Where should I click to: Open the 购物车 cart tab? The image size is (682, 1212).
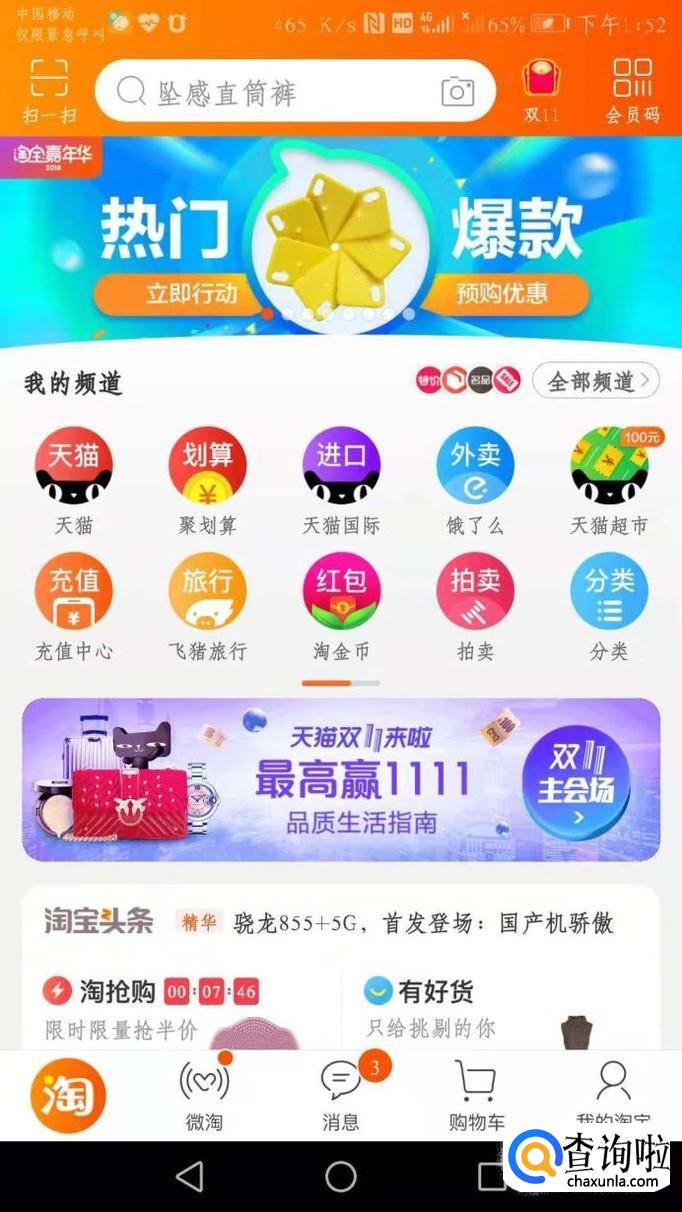476,1096
